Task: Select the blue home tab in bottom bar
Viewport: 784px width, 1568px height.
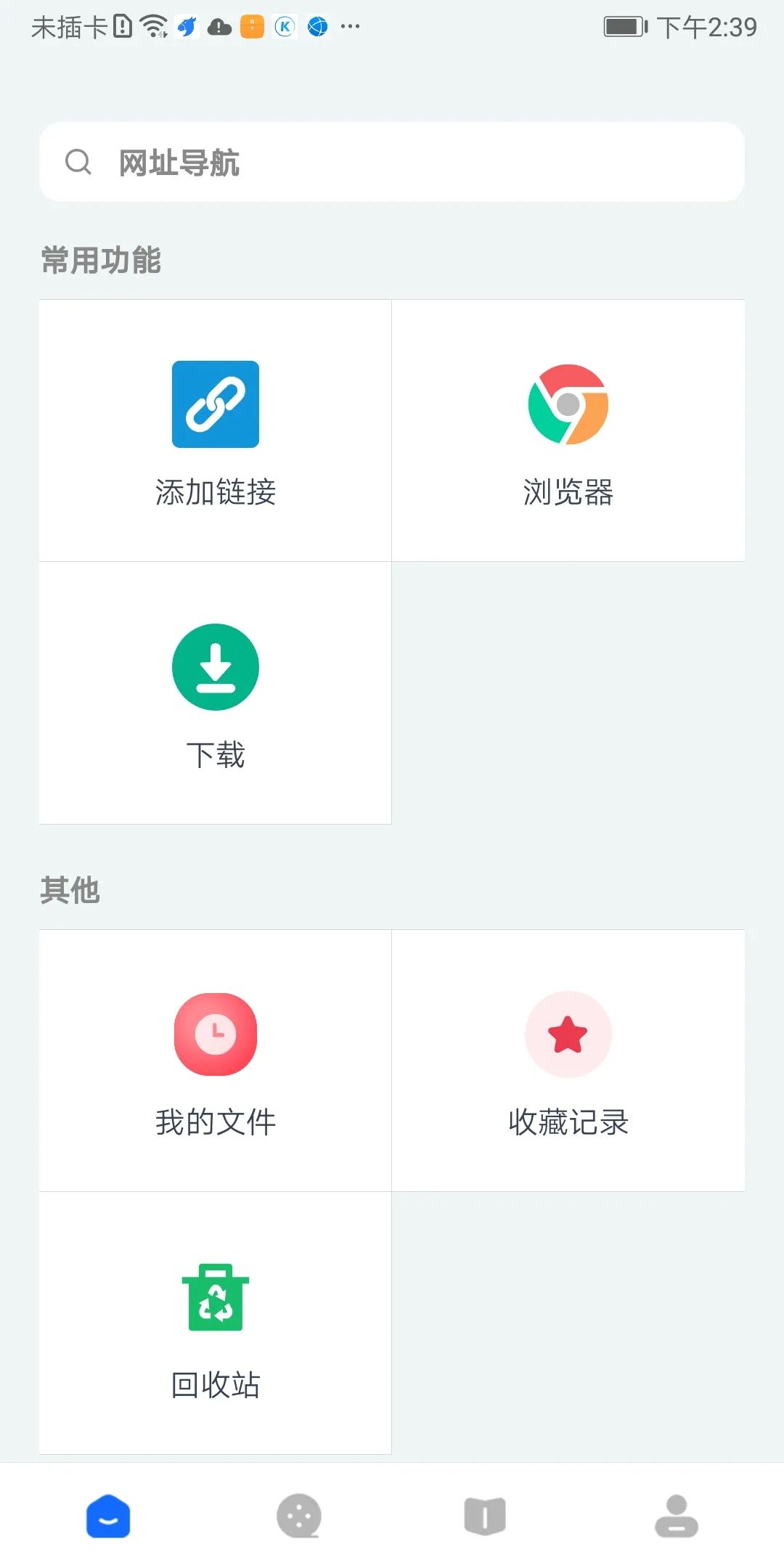Action: coord(108,1516)
